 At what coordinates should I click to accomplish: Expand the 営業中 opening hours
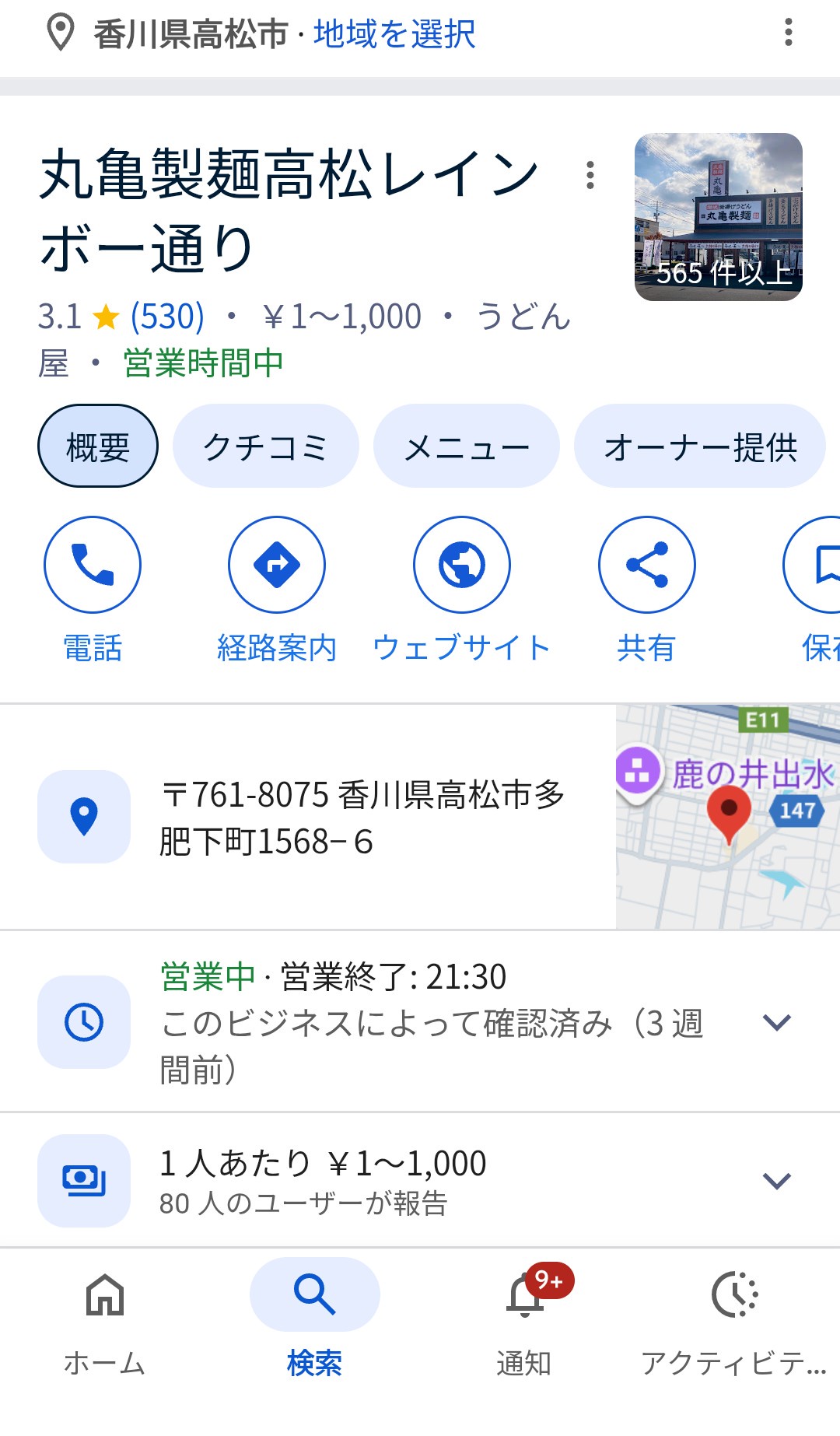[x=776, y=1022]
